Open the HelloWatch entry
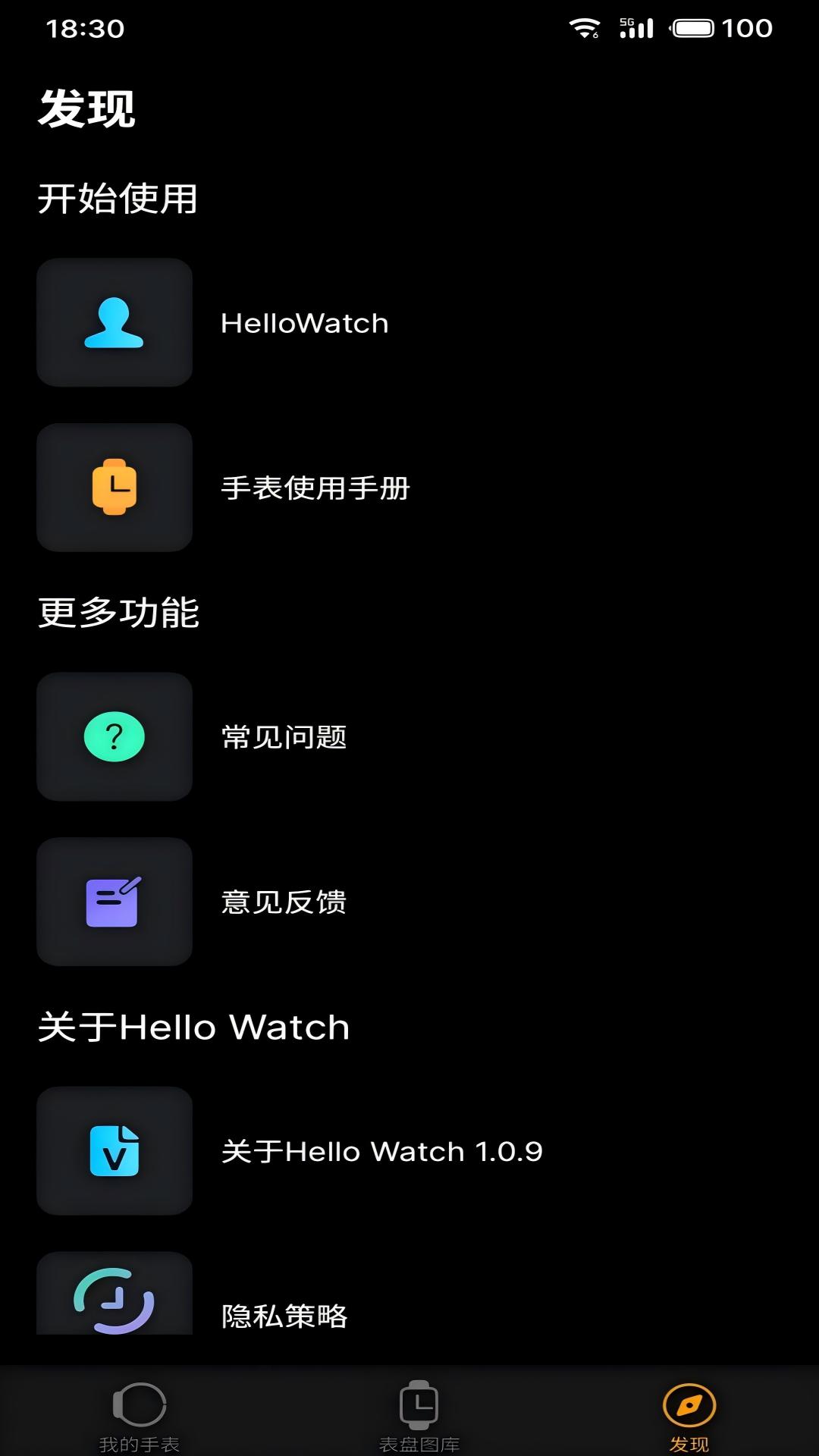 coord(303,322)
